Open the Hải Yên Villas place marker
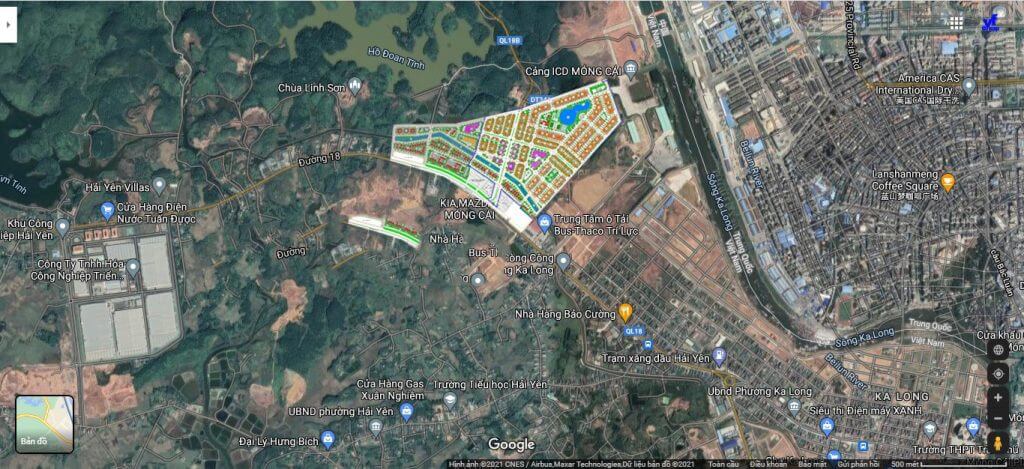This screenshot has height=469, width=1024. pos(159,186)
